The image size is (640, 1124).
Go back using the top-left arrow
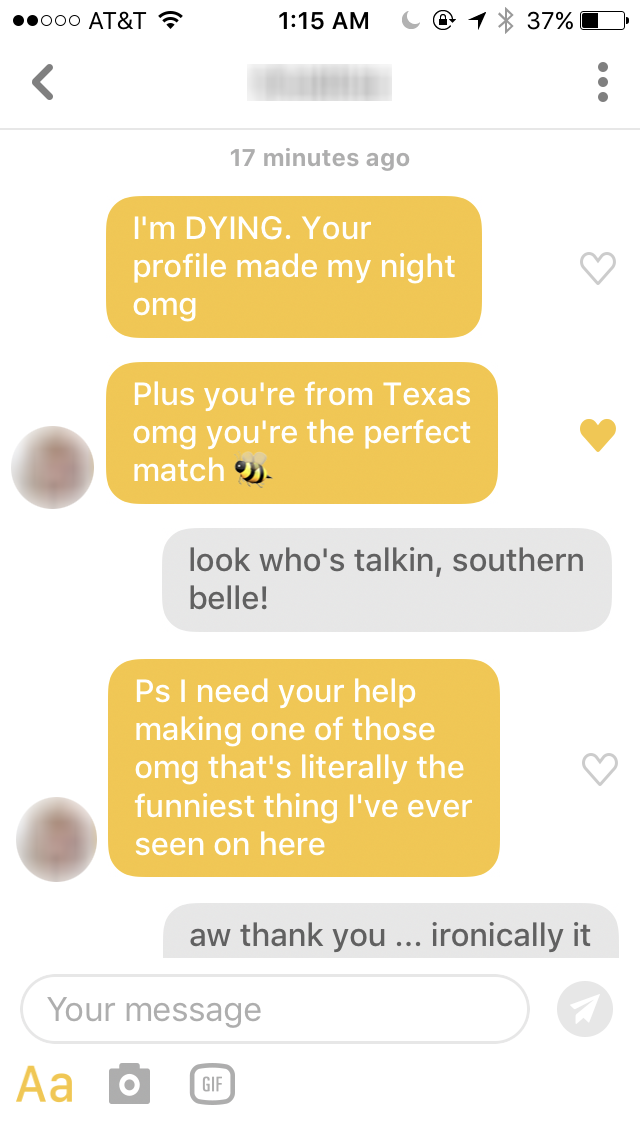tap(42, 82)
